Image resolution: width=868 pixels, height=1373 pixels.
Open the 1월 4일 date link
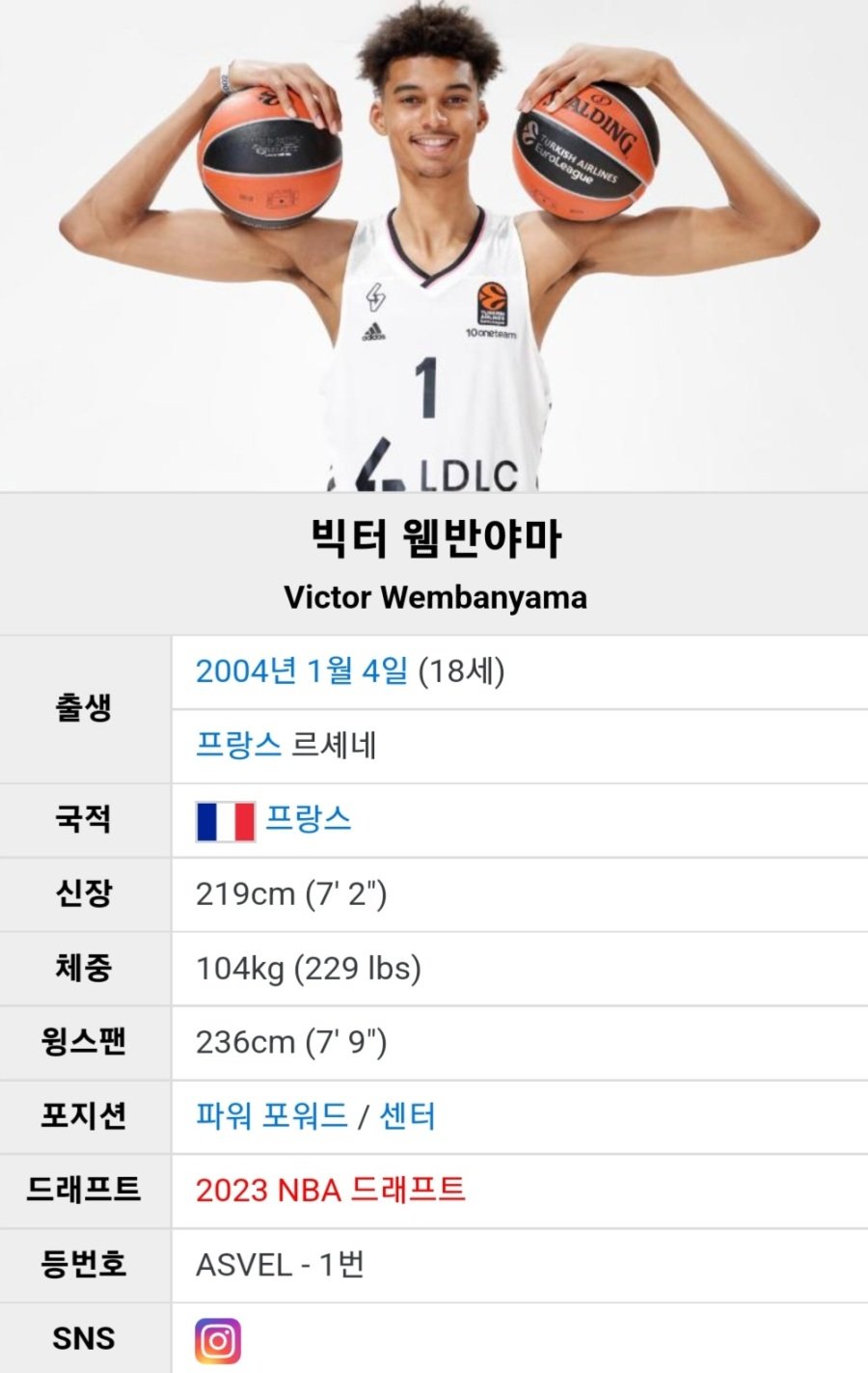pos(356,671)
